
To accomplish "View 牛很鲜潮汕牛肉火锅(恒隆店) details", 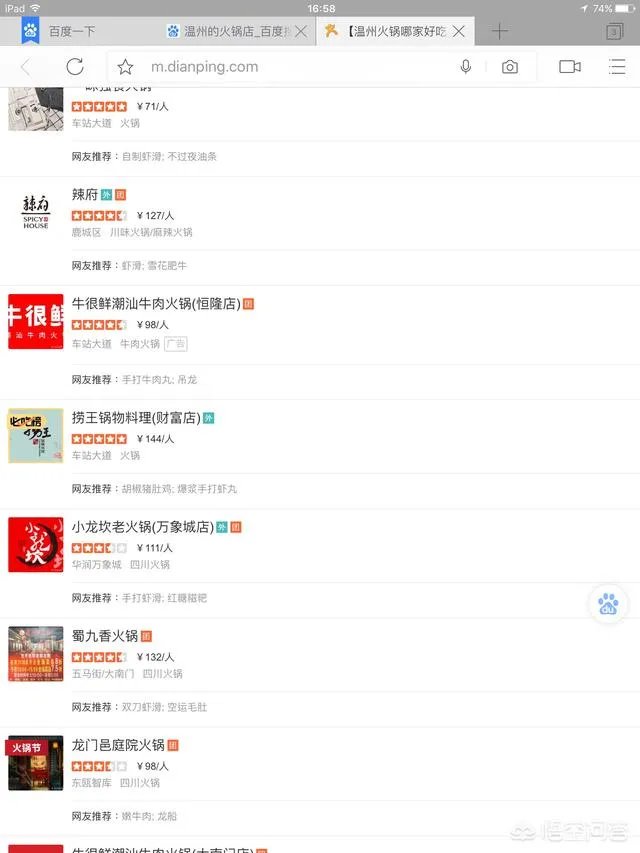I will click(156, 303).
